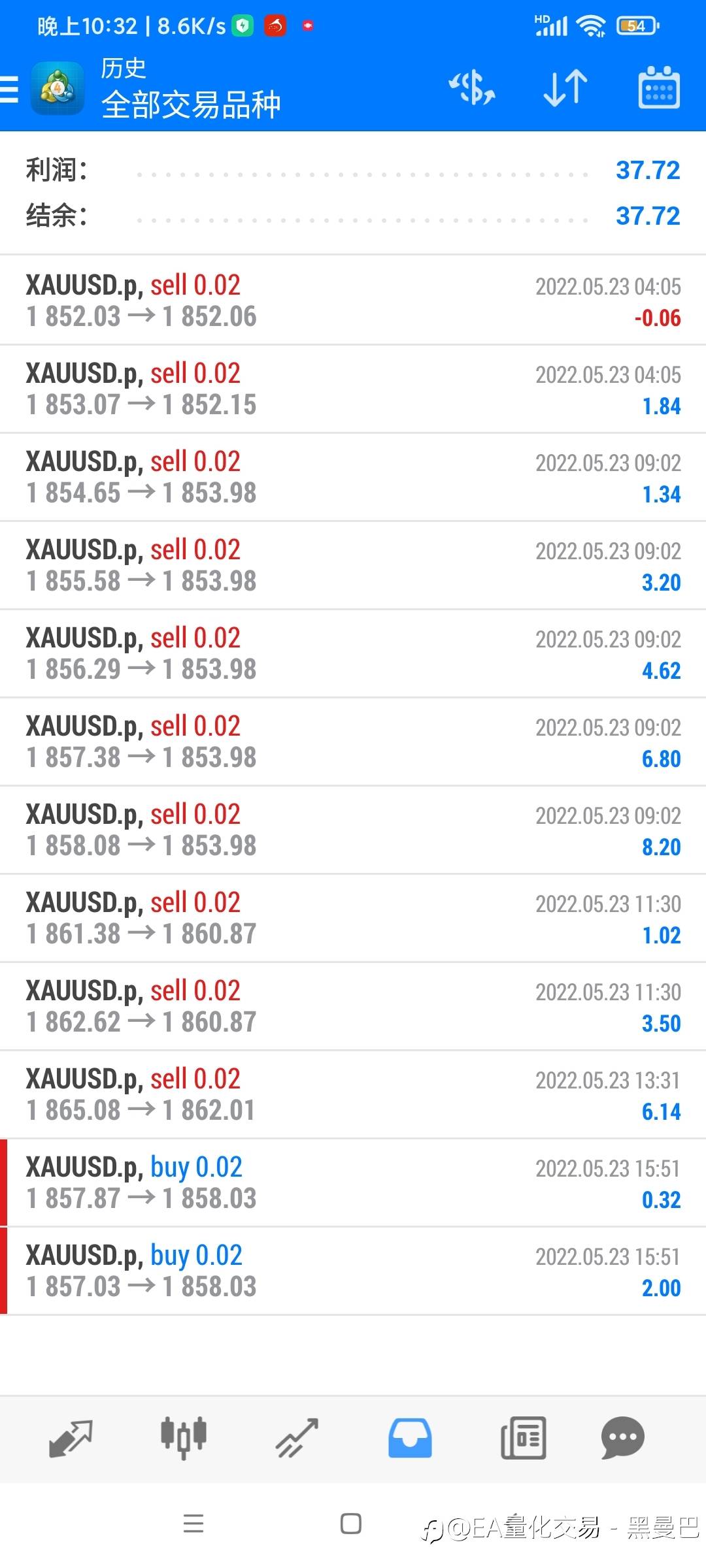Open the symbol filter dollar icon
Viewport: 706px width, 1568px height.
coord(471,88)
